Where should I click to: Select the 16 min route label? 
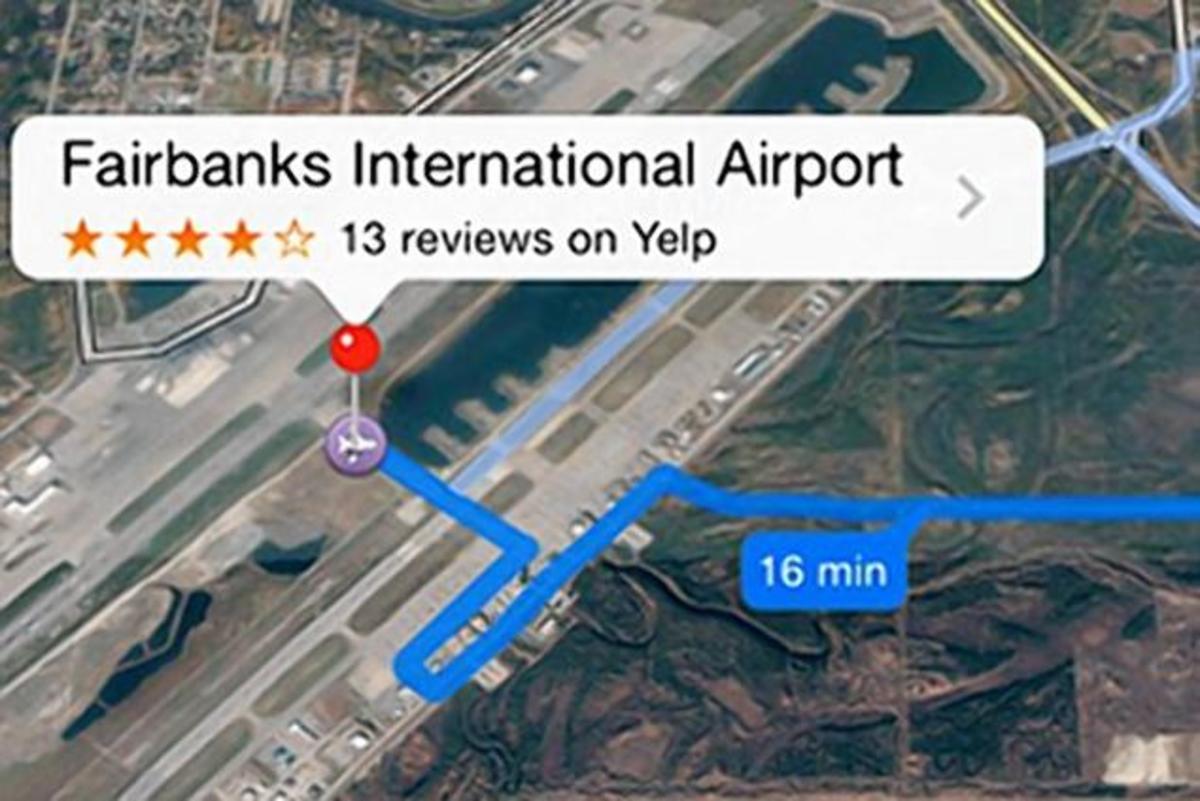(822, 573)
